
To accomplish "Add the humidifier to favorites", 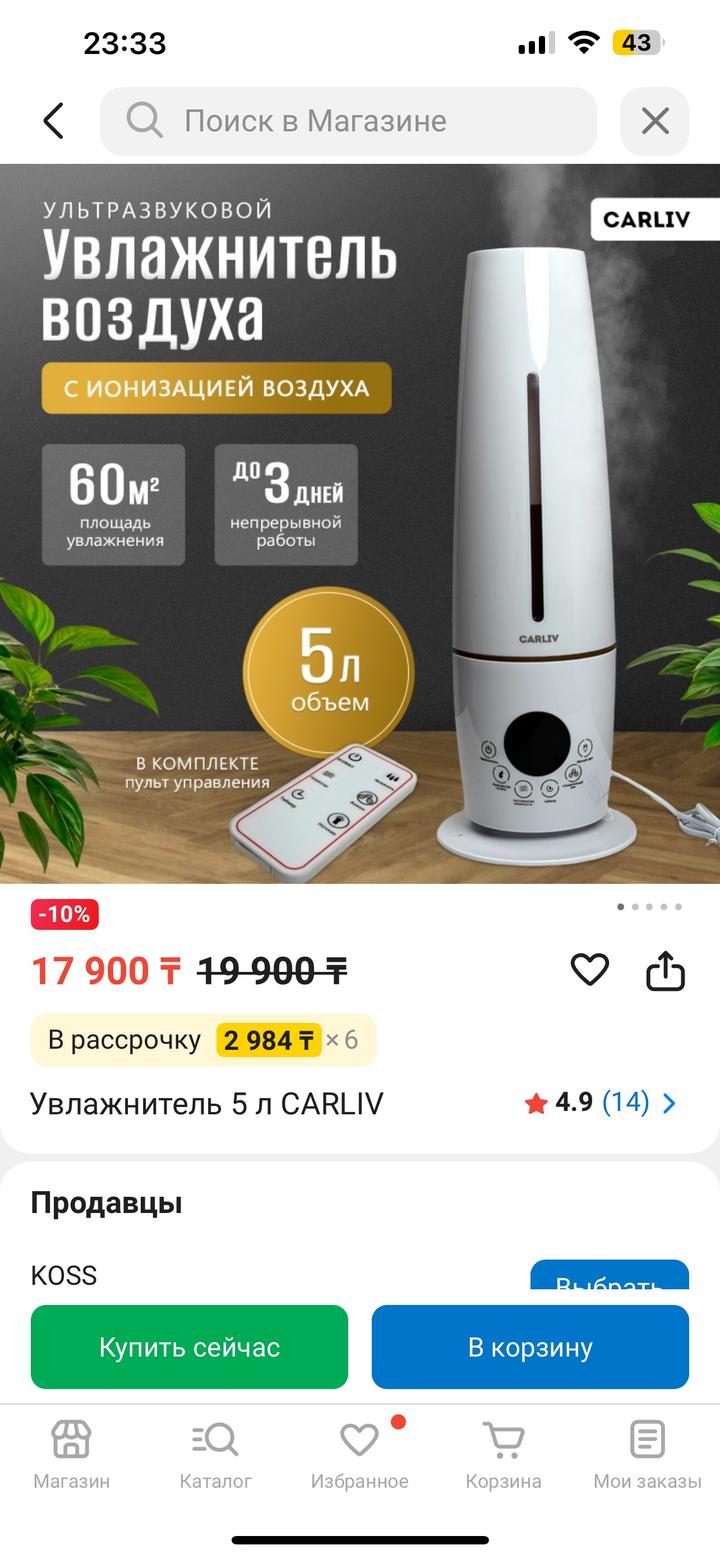I will [590, 969].
